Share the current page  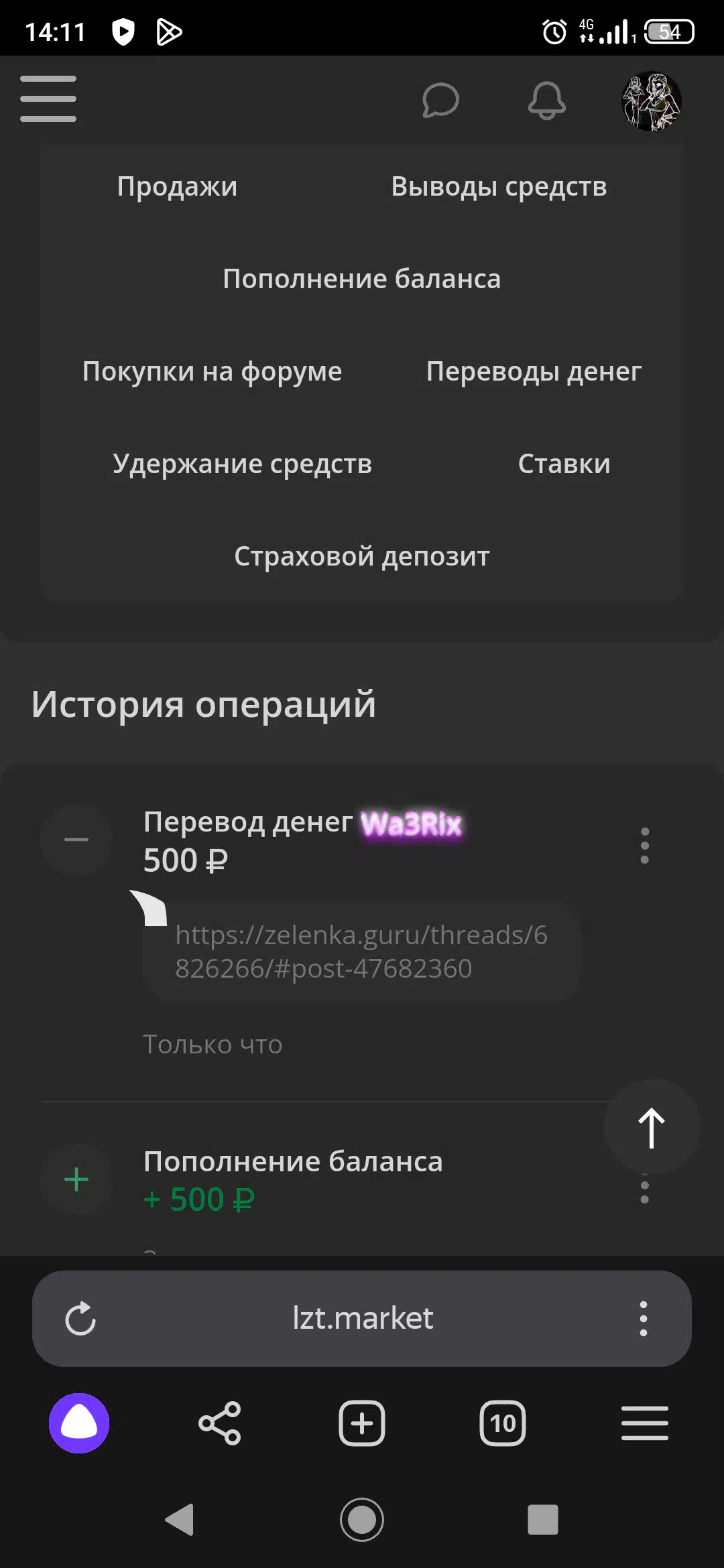(x=220, y=1423)
